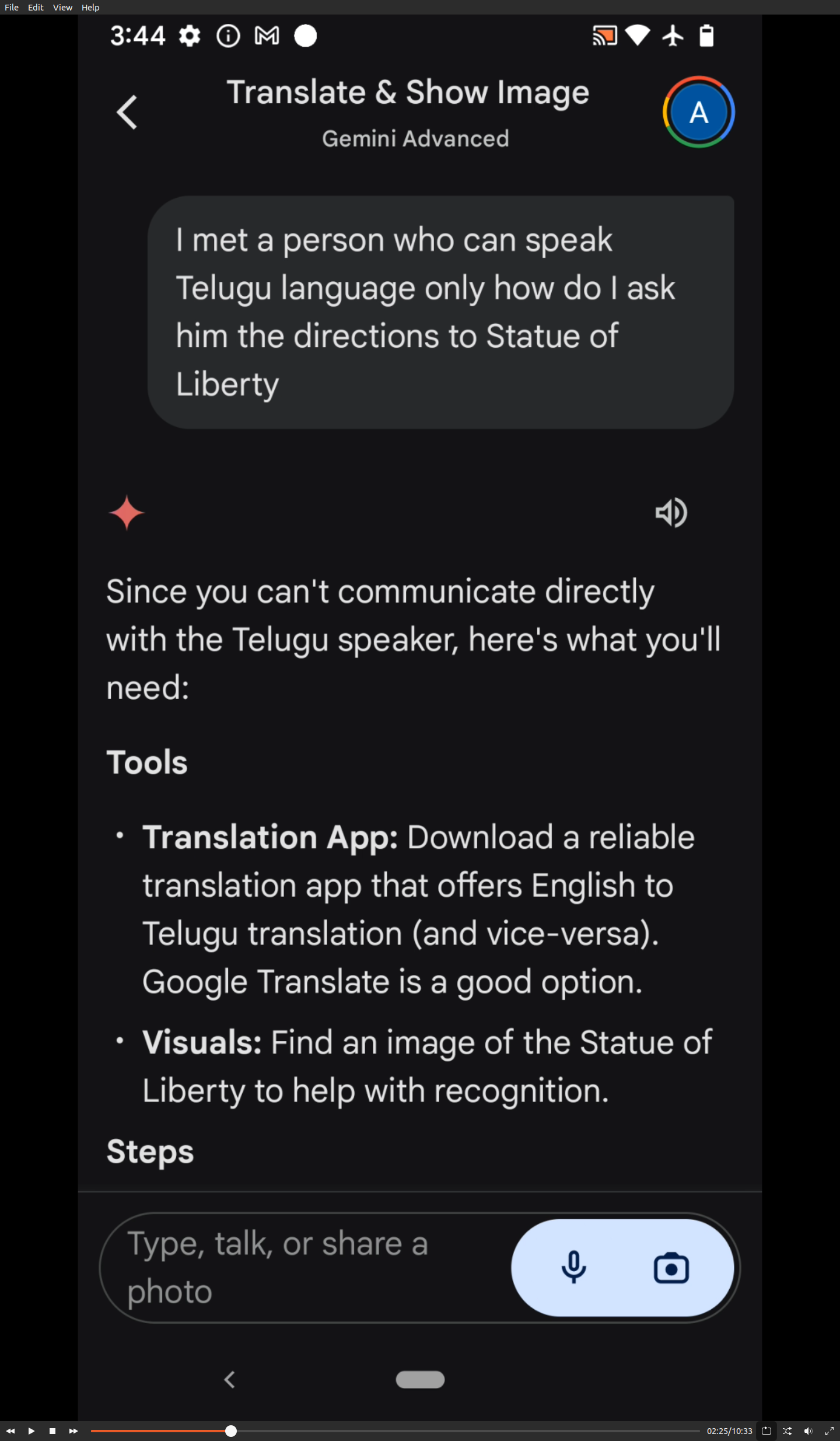Open the View menu
The image size is (840, 1441).
(62, 8)
